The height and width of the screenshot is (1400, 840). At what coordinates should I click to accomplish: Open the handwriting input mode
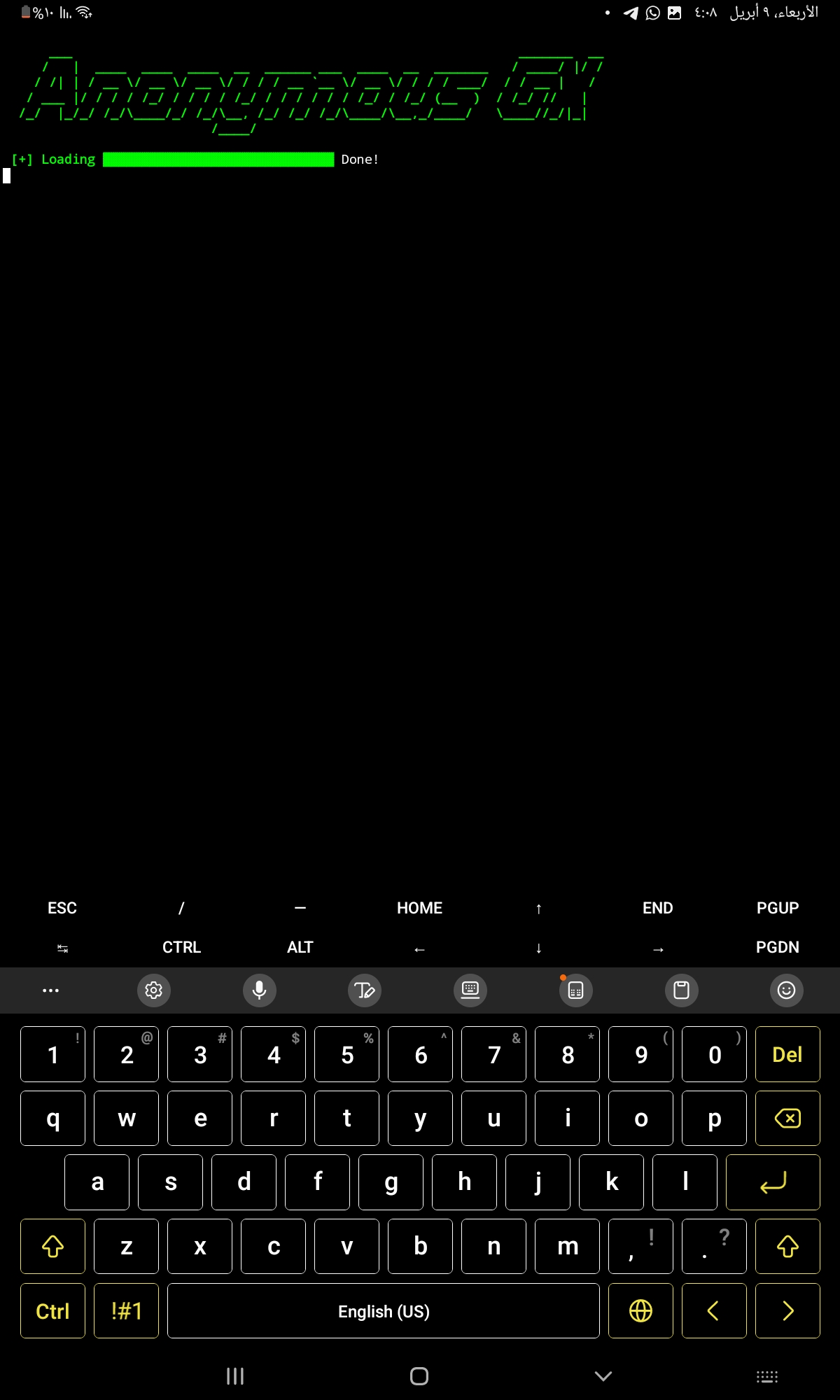coord(365,990)
